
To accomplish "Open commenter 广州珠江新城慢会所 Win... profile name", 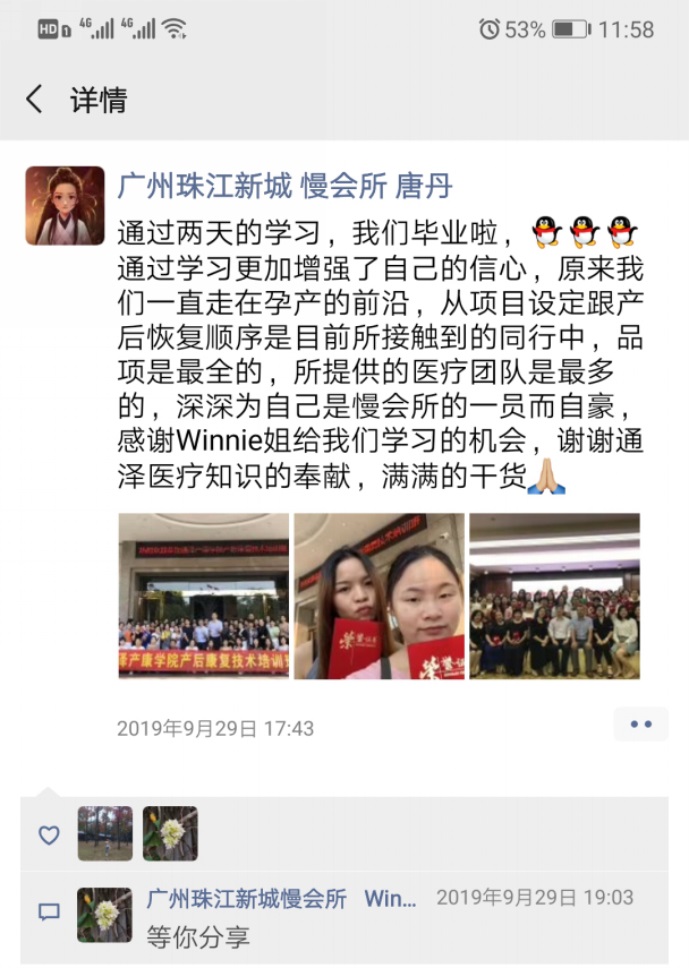I will tap(281, 898).
